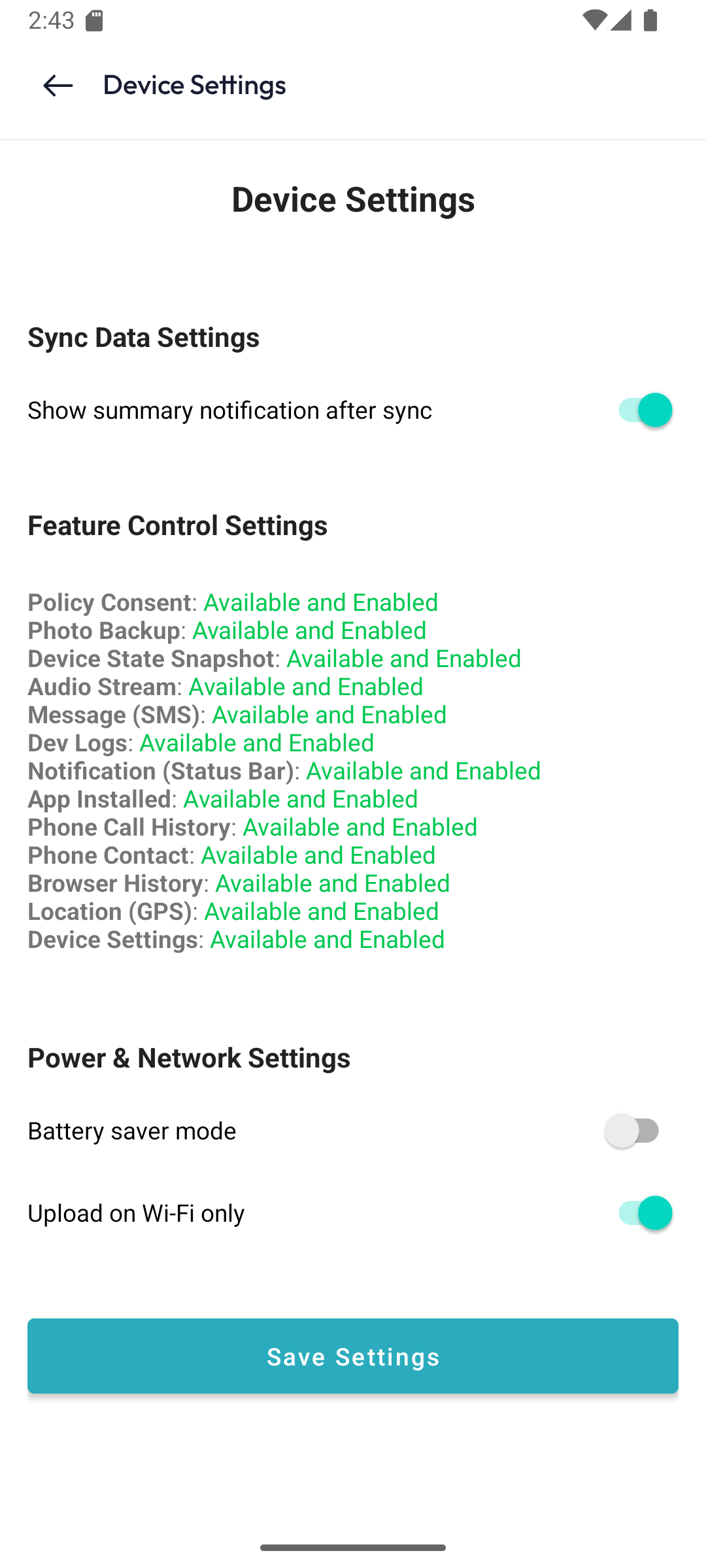Click the gesture navigation bar at bottom
The width and height of the screenshot is (706, 1568).
353,1546
